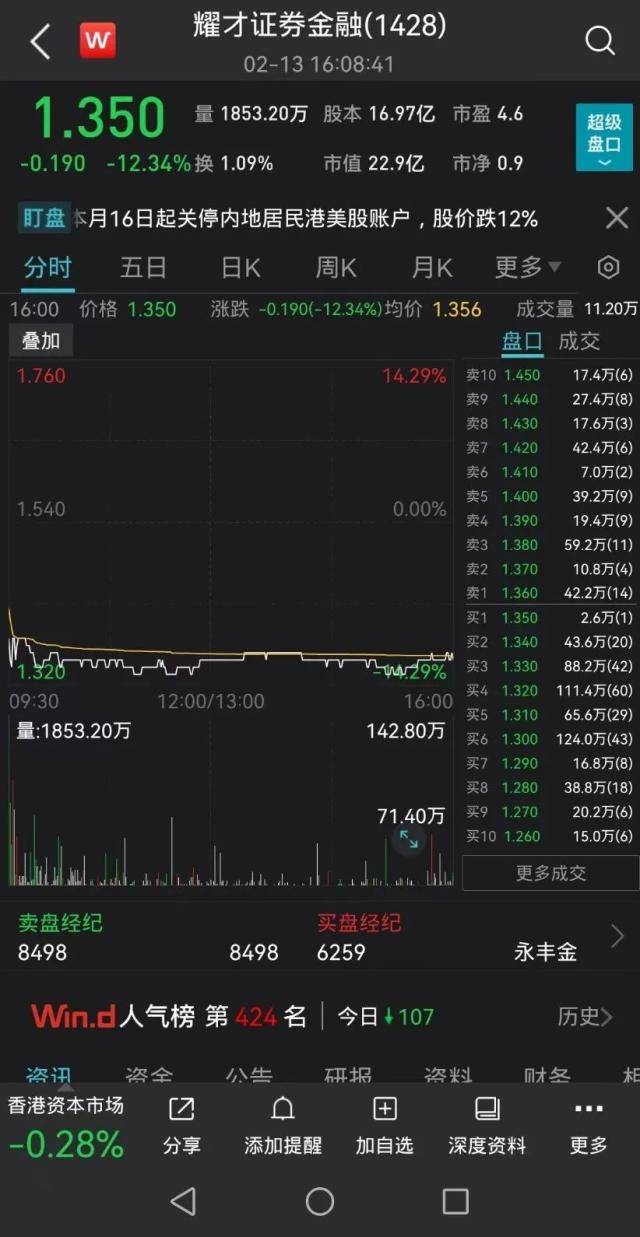
Task: Open 历史 popularity ranking history
Action: (585, 1017)
